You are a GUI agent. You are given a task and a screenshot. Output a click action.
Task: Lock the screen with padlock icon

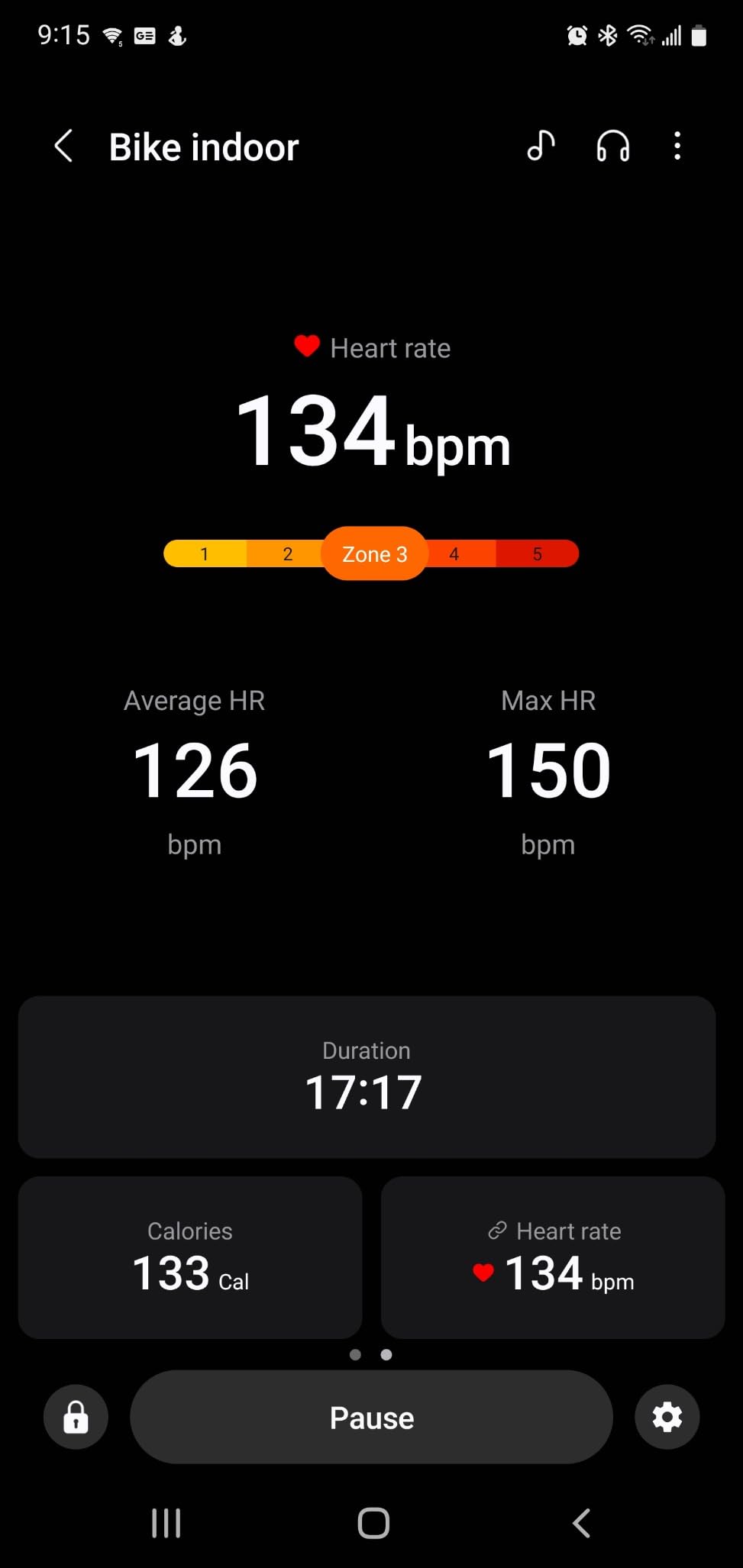pos(76,1418)
